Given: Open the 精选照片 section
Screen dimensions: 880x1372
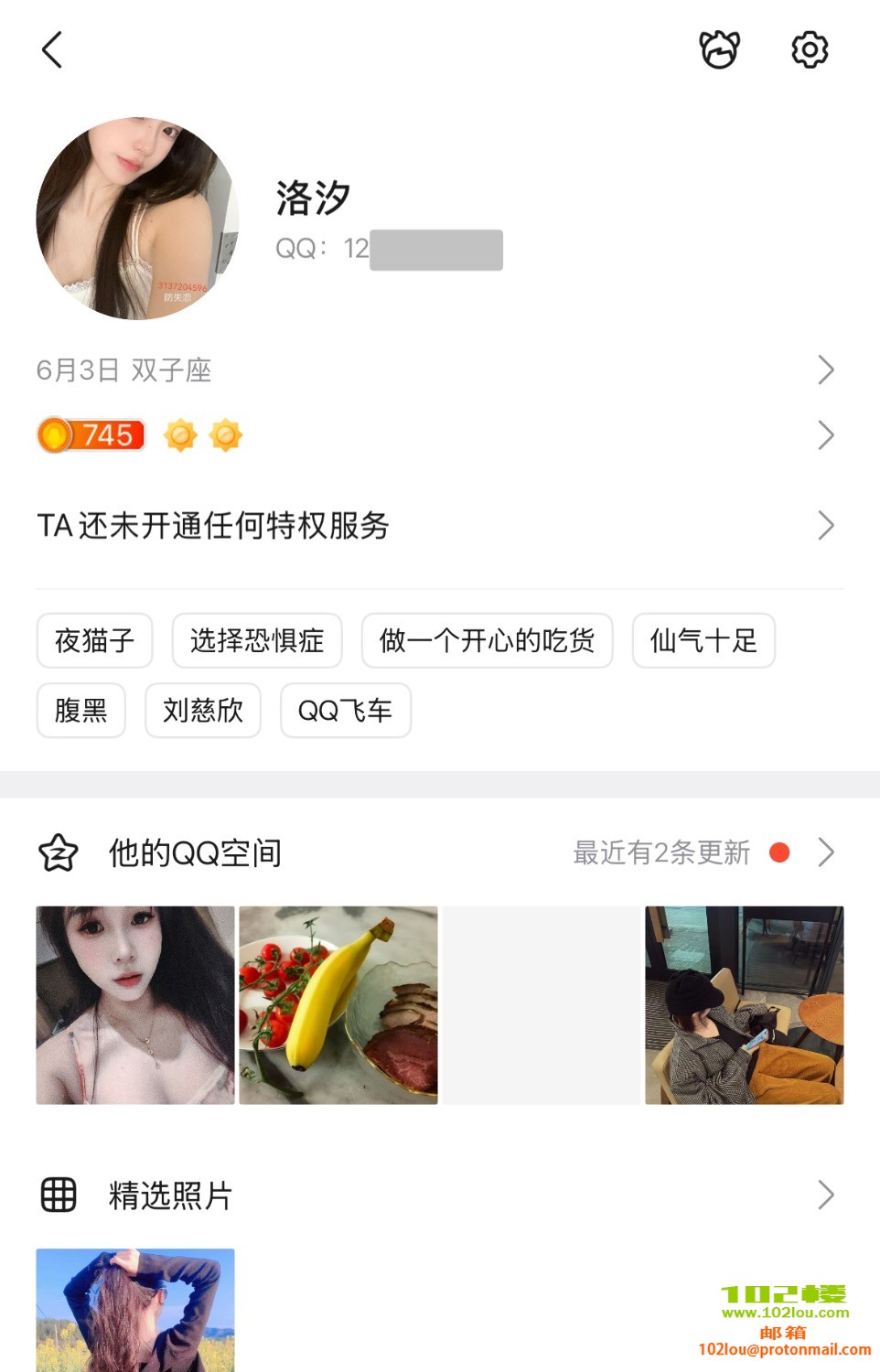Looking at the screenshot, I should tap(439, 1195).
